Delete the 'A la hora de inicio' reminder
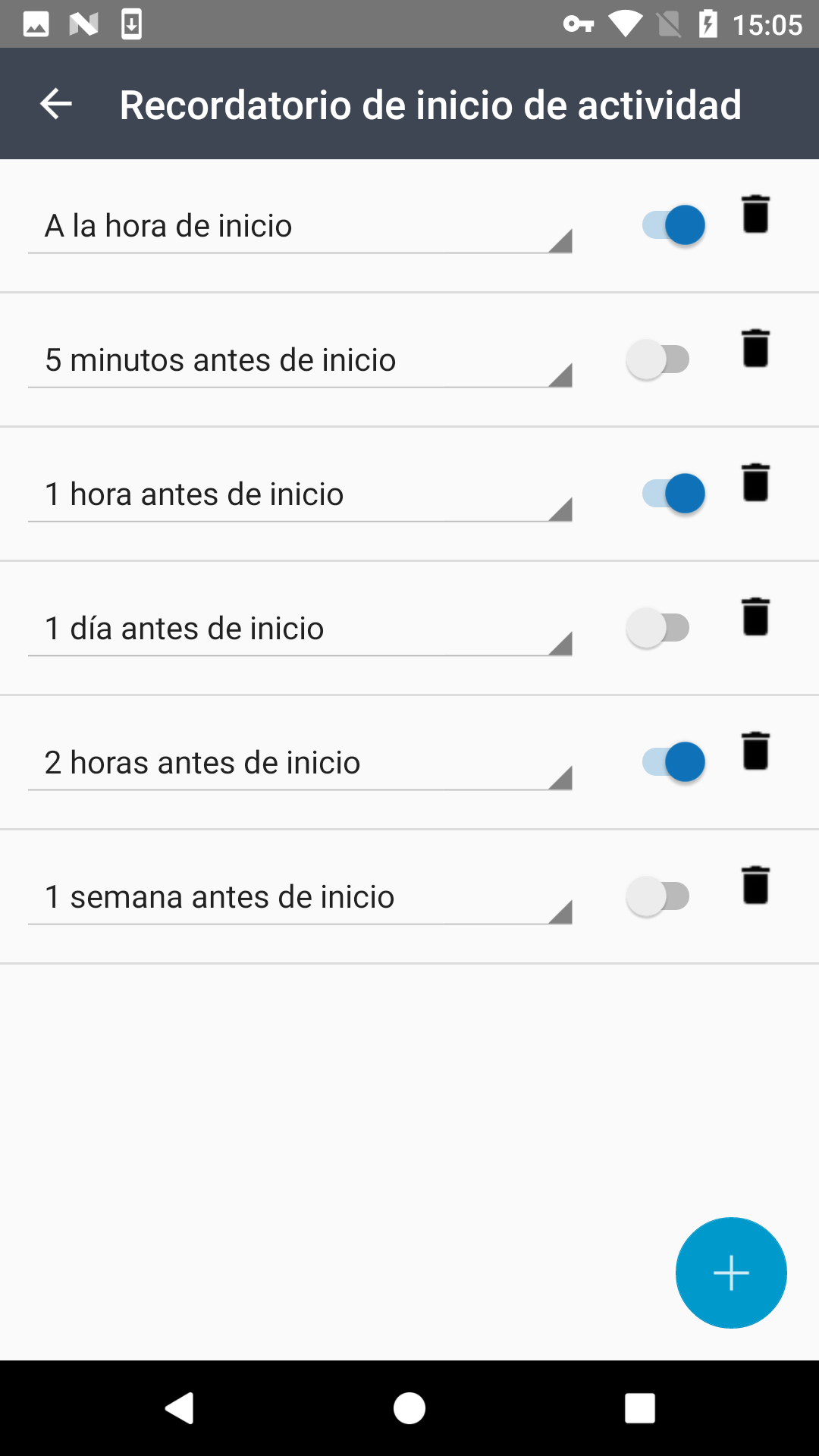 [755, 214]
